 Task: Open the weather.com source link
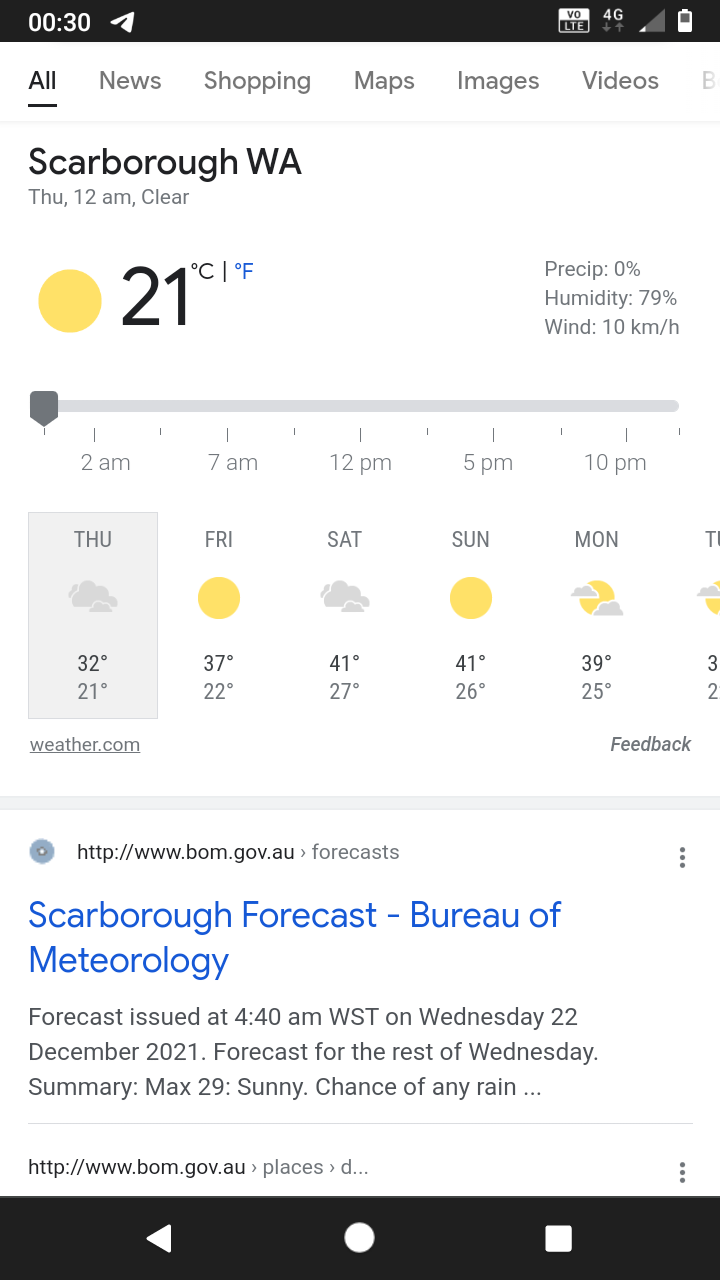(x=85, y=745)
